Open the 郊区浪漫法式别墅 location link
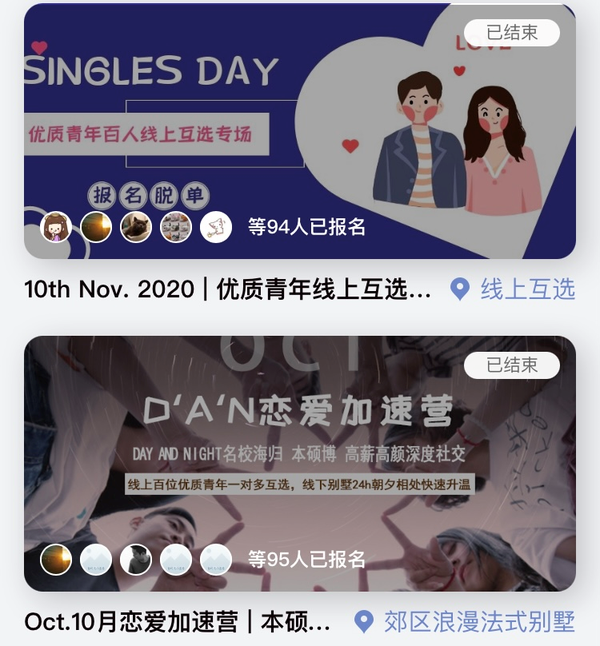Screen dimensions: 600x646 tap(467, 622)
